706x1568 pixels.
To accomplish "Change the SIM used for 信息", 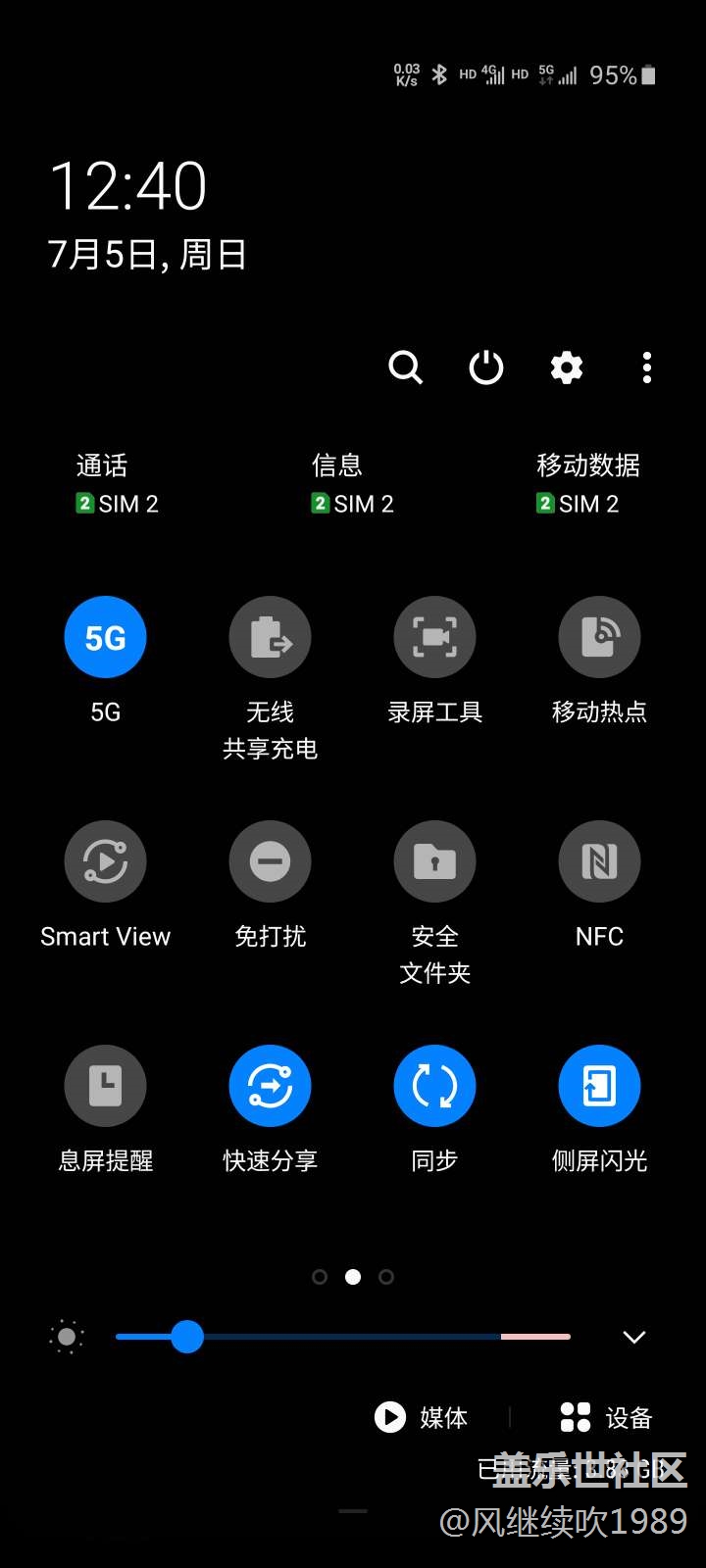I will click(352, 484).
